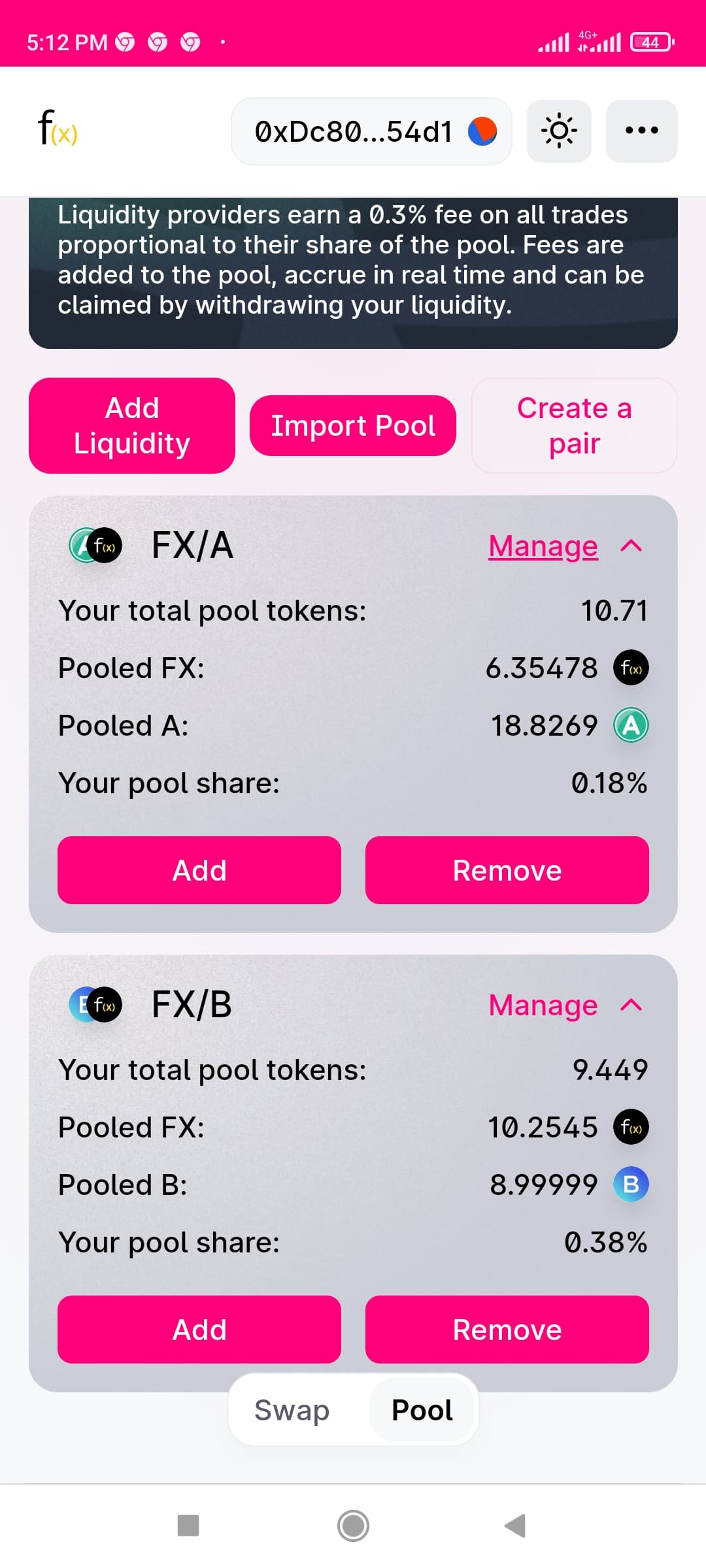The width and height of the screenshot is (706, 1568).
Task: Collapse the FX/A pool via Manage
Action: pyautogui.click(x=565, y=546)
